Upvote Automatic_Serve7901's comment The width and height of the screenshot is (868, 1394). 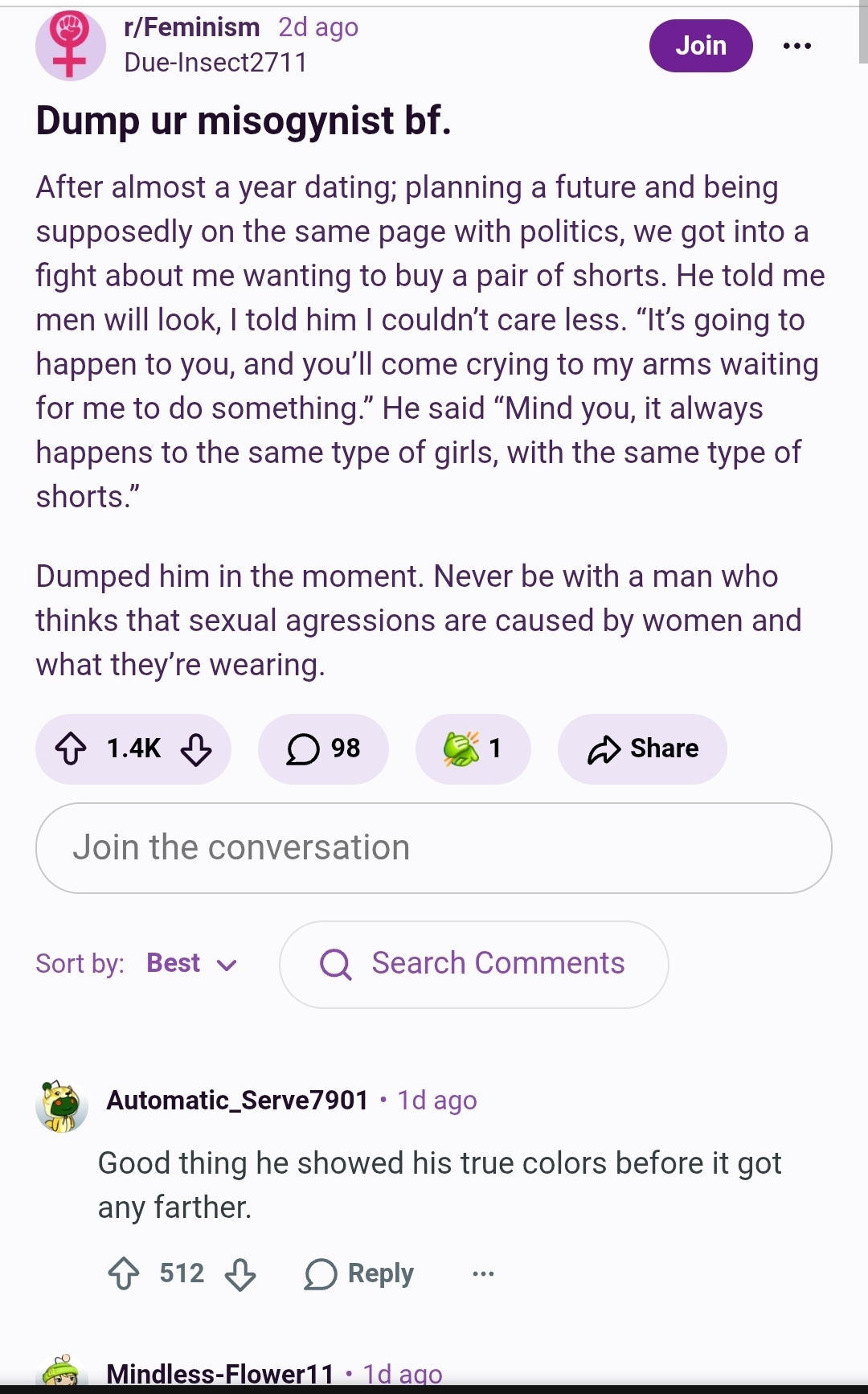coord(124,1273)
